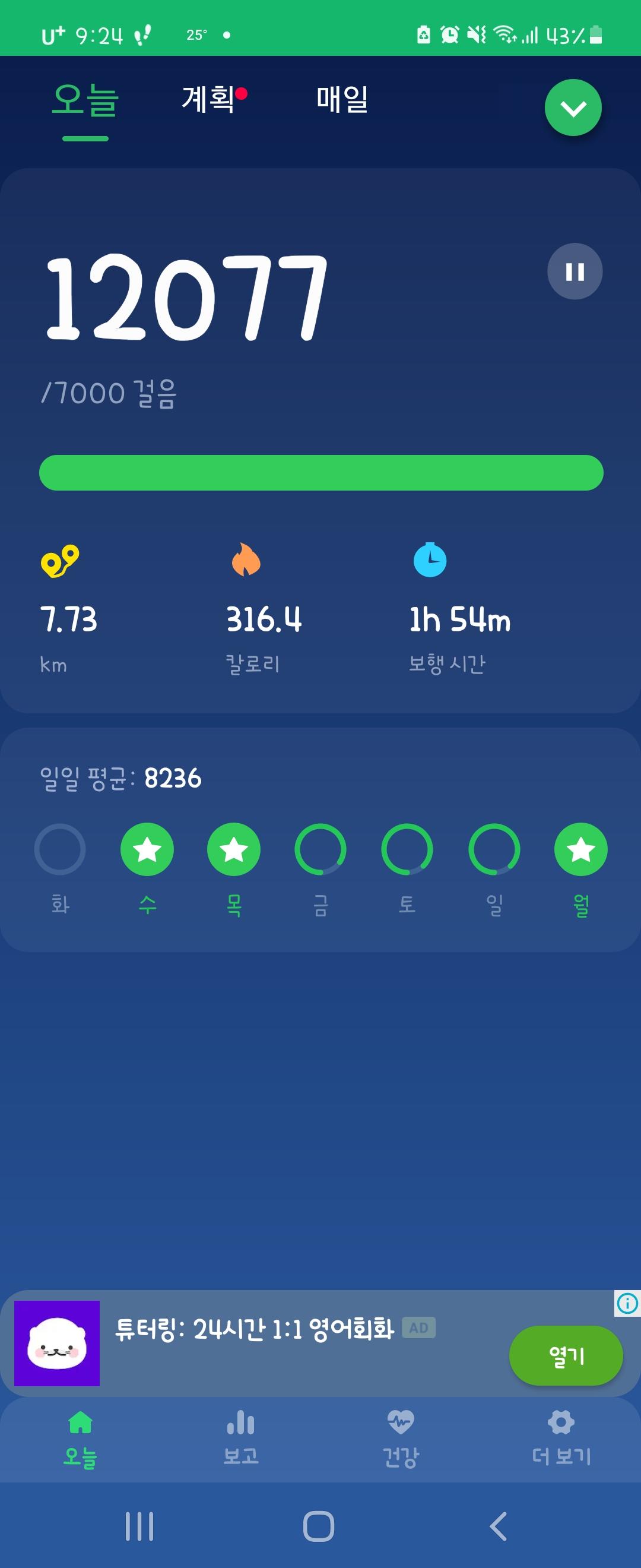641x1568 pixels.
Task: View the 월 day's step record
Action: [x=580, y=849]
